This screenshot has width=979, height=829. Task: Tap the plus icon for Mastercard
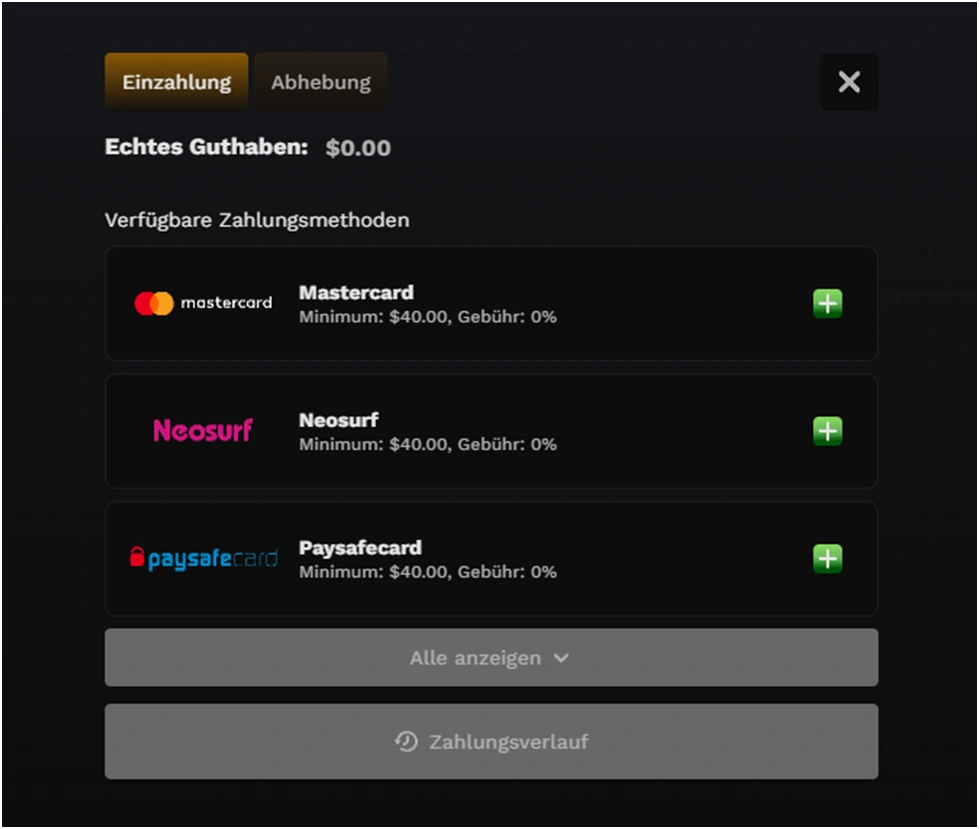[x=827, y=303]
